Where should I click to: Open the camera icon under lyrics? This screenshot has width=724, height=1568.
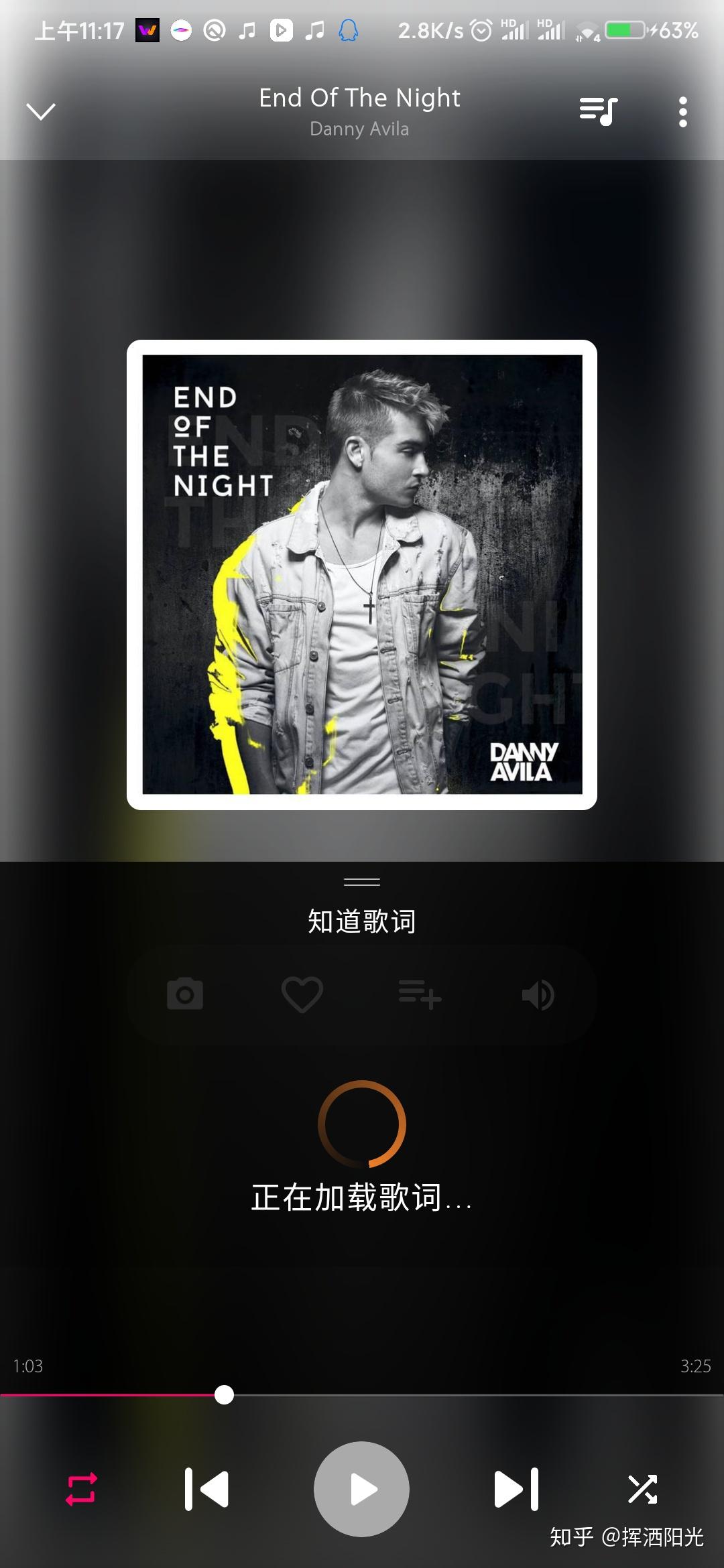point(185,994)
